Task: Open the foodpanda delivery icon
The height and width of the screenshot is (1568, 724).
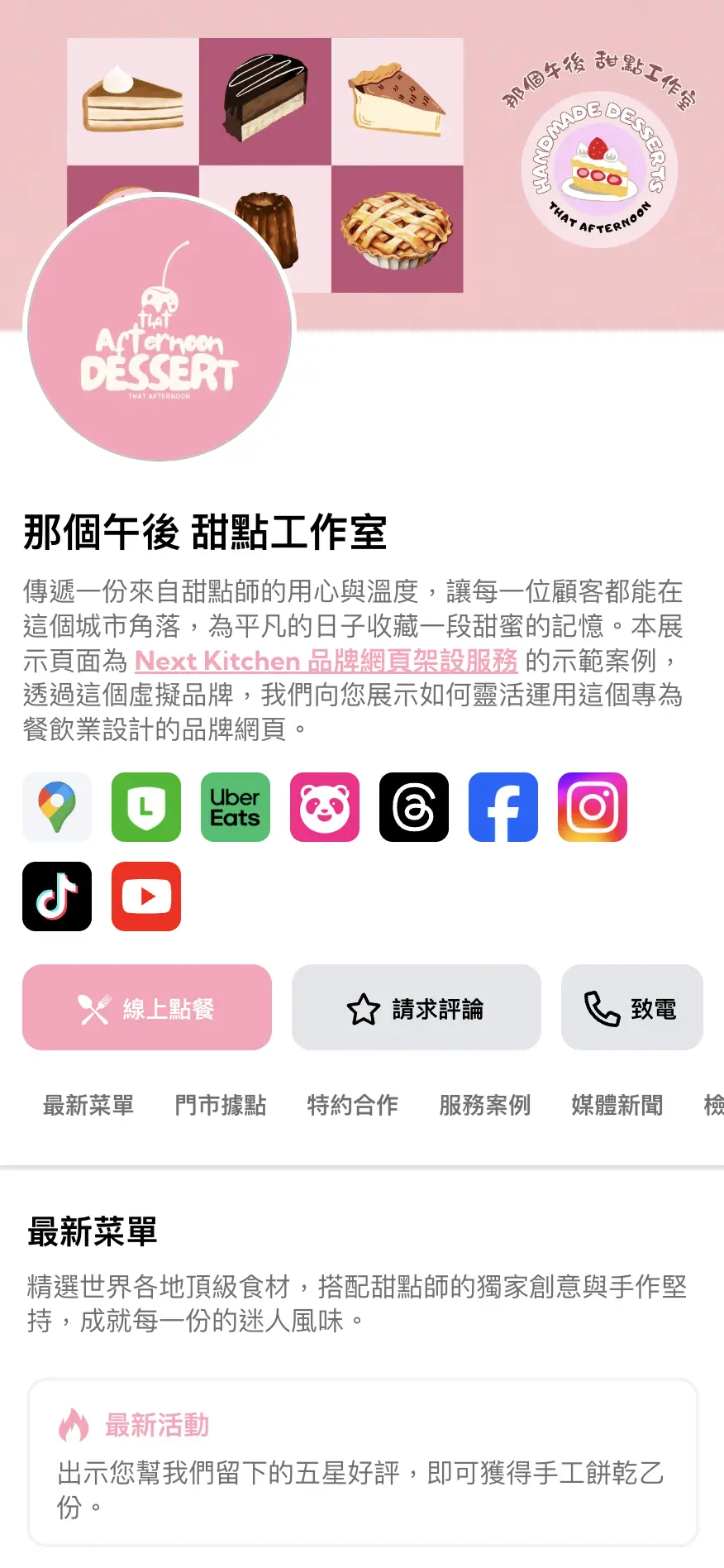Action: (324, 807)
